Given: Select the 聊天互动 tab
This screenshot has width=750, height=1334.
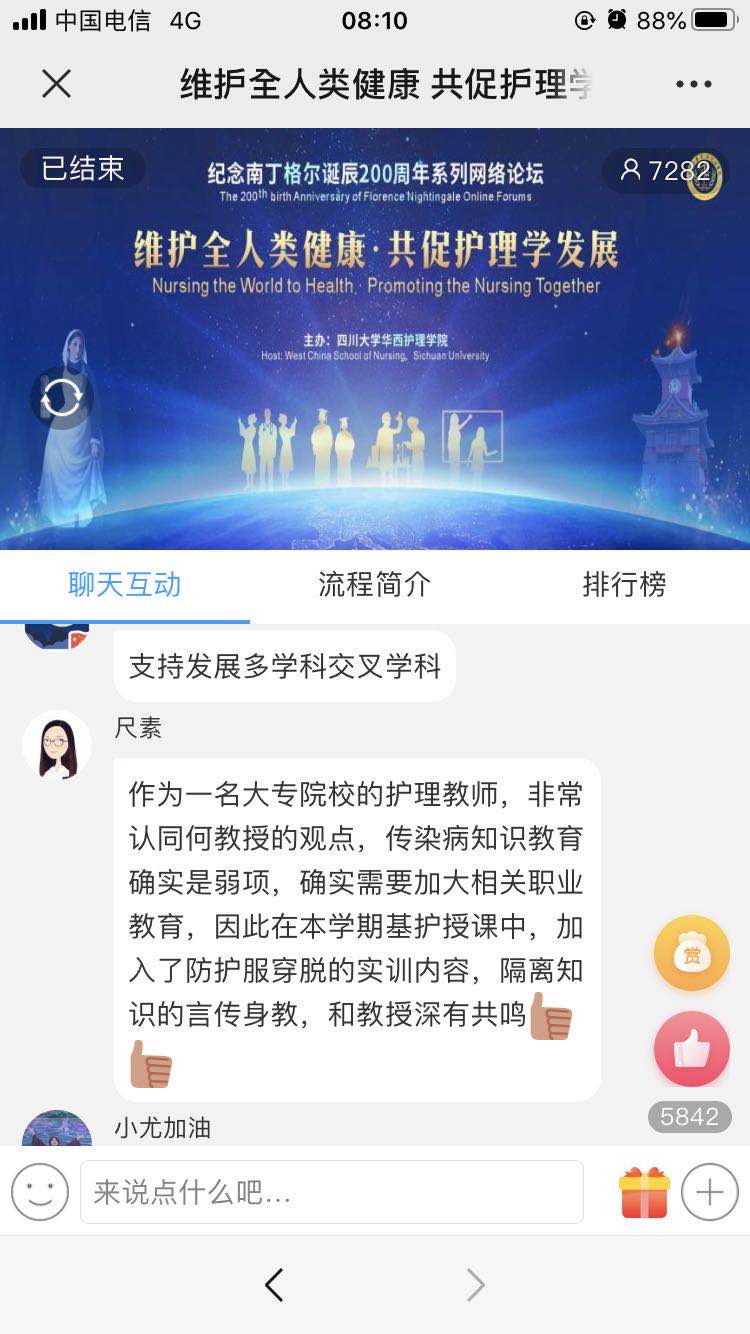Looking at the screenshot, I should (x=124, y=585).
